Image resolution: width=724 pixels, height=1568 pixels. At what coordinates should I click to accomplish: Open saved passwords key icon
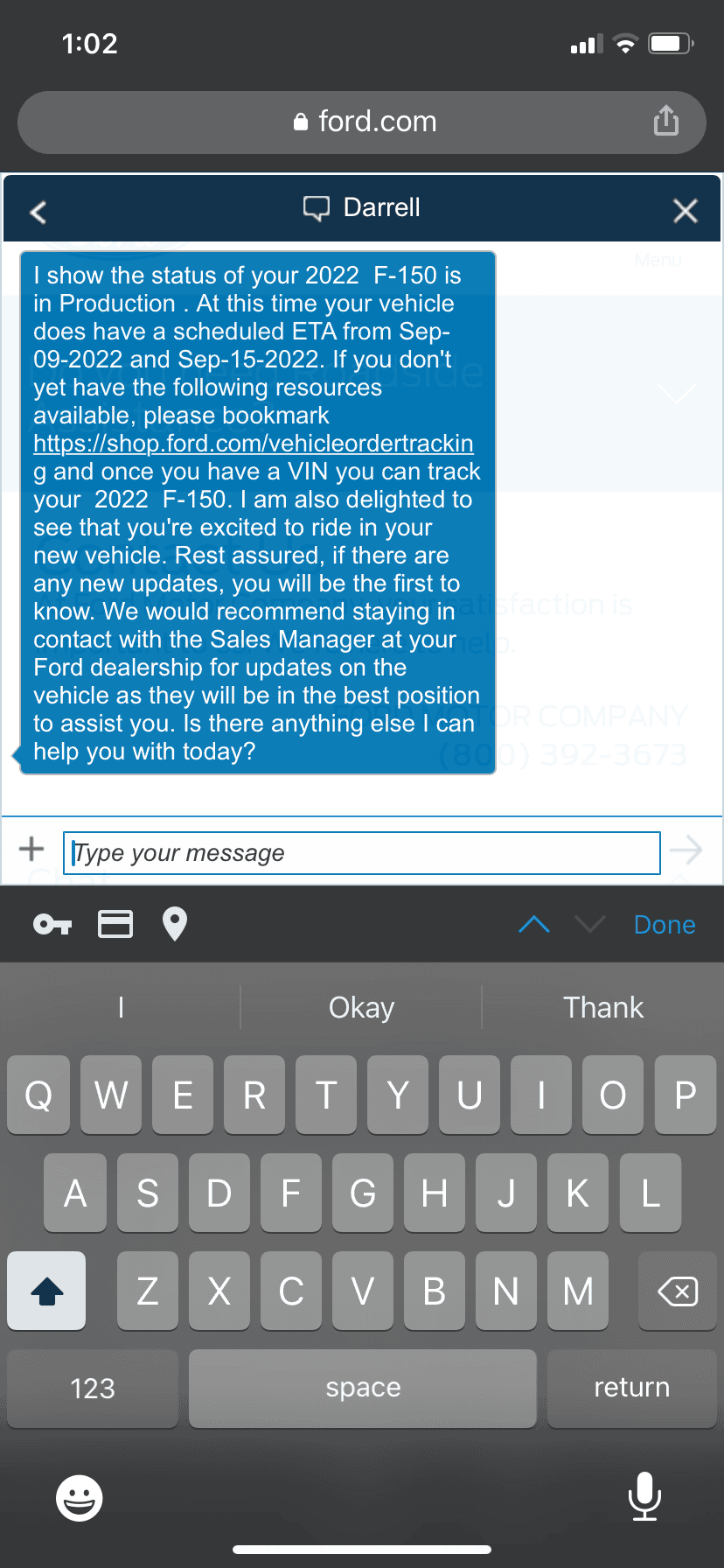click(x=52, y=924)
